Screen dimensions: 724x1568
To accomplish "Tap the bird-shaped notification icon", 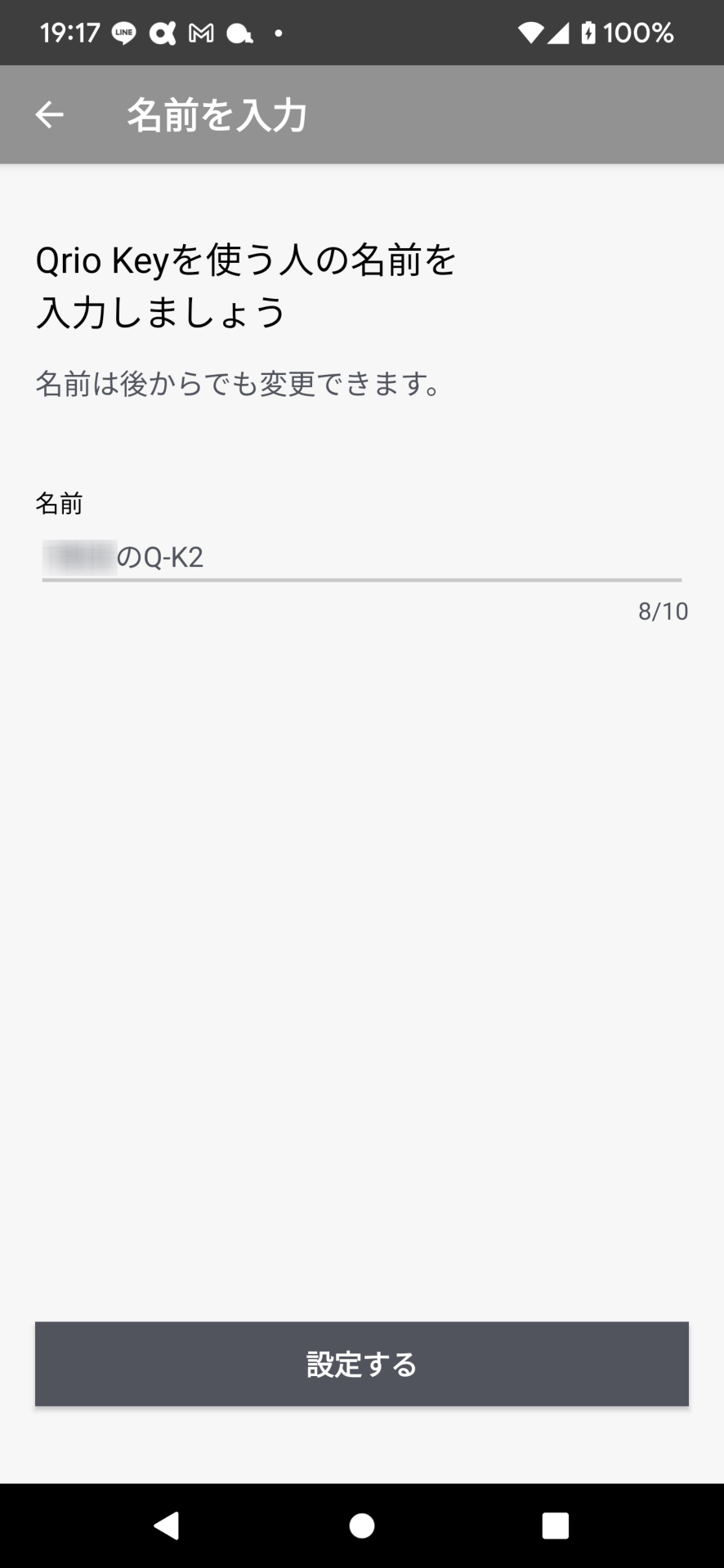I will (238, 32).
